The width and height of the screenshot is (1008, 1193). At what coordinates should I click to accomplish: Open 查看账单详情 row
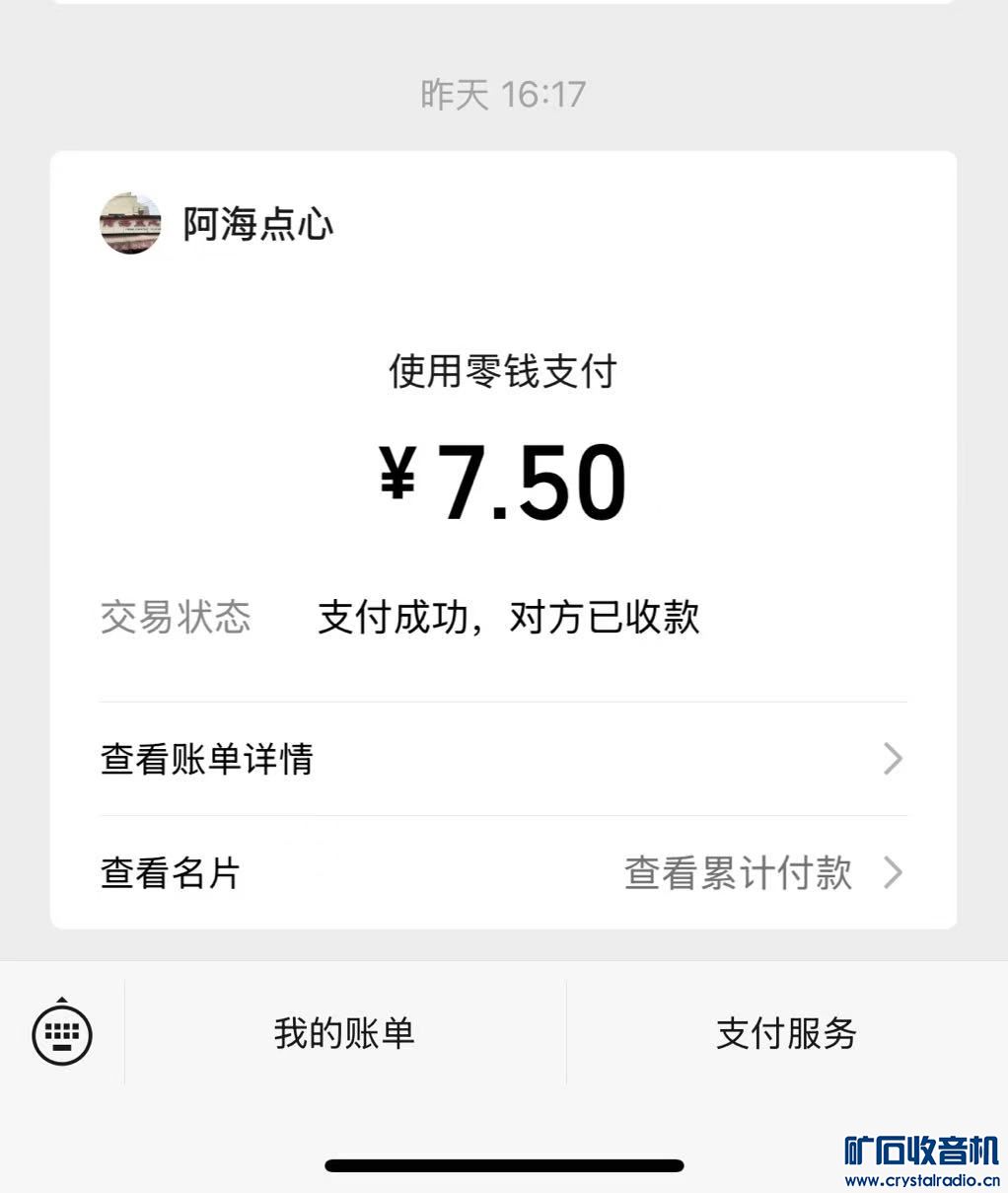(x=502, y=759)
